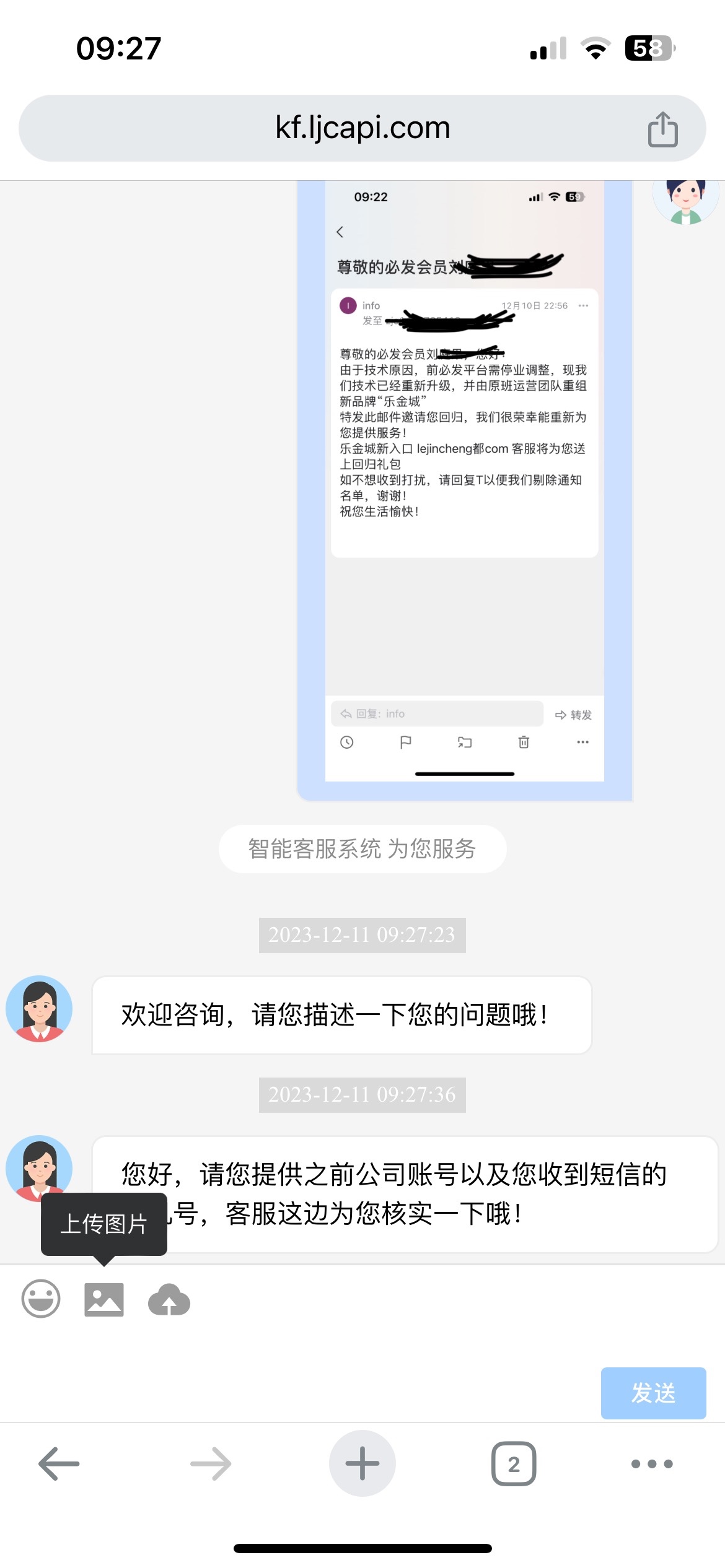Tap the upload image icon
Screen dimensions: 725x1568
[x=104, y=1299]
